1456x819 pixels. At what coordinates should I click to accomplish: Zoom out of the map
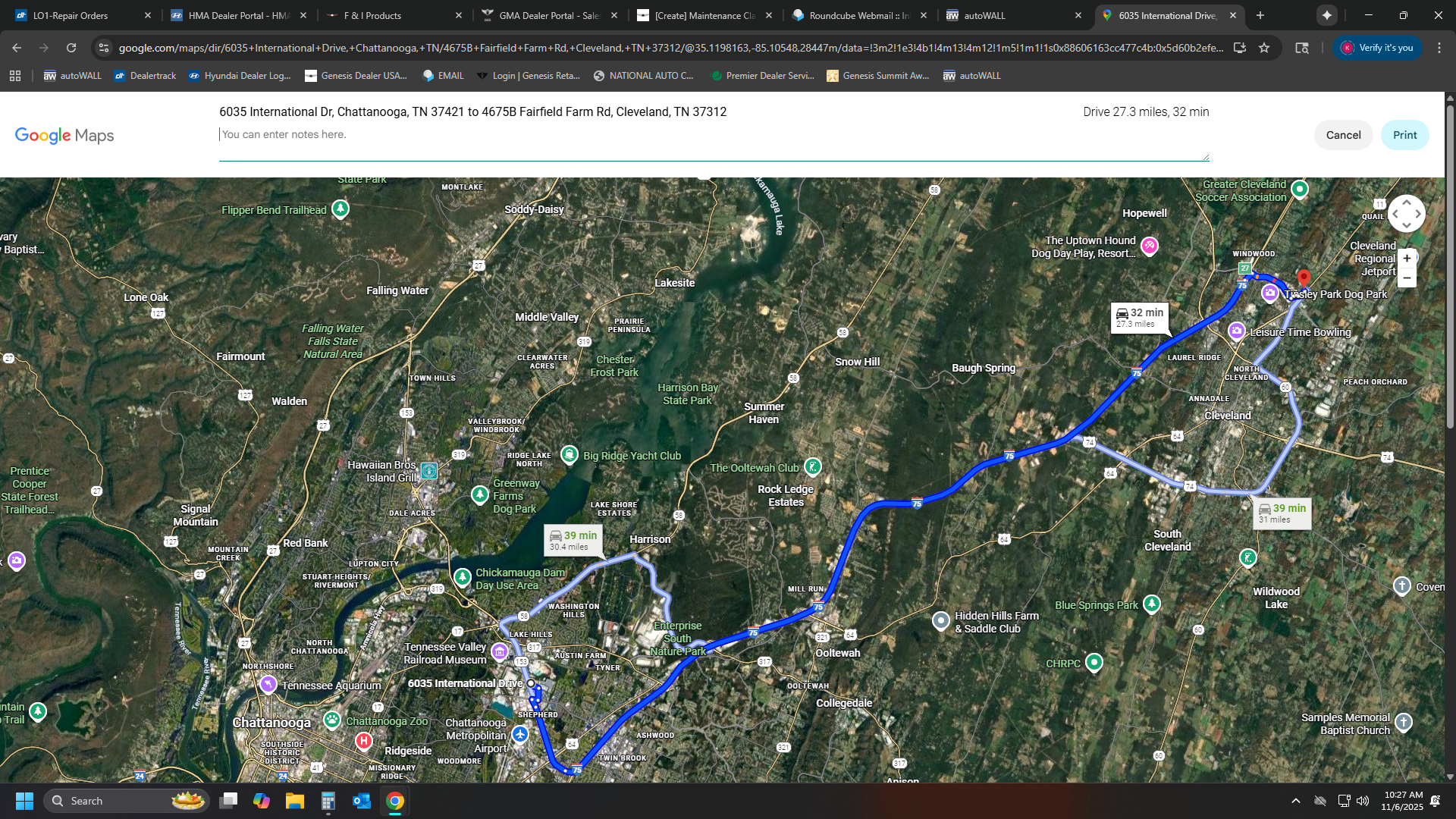(1407, 278)
